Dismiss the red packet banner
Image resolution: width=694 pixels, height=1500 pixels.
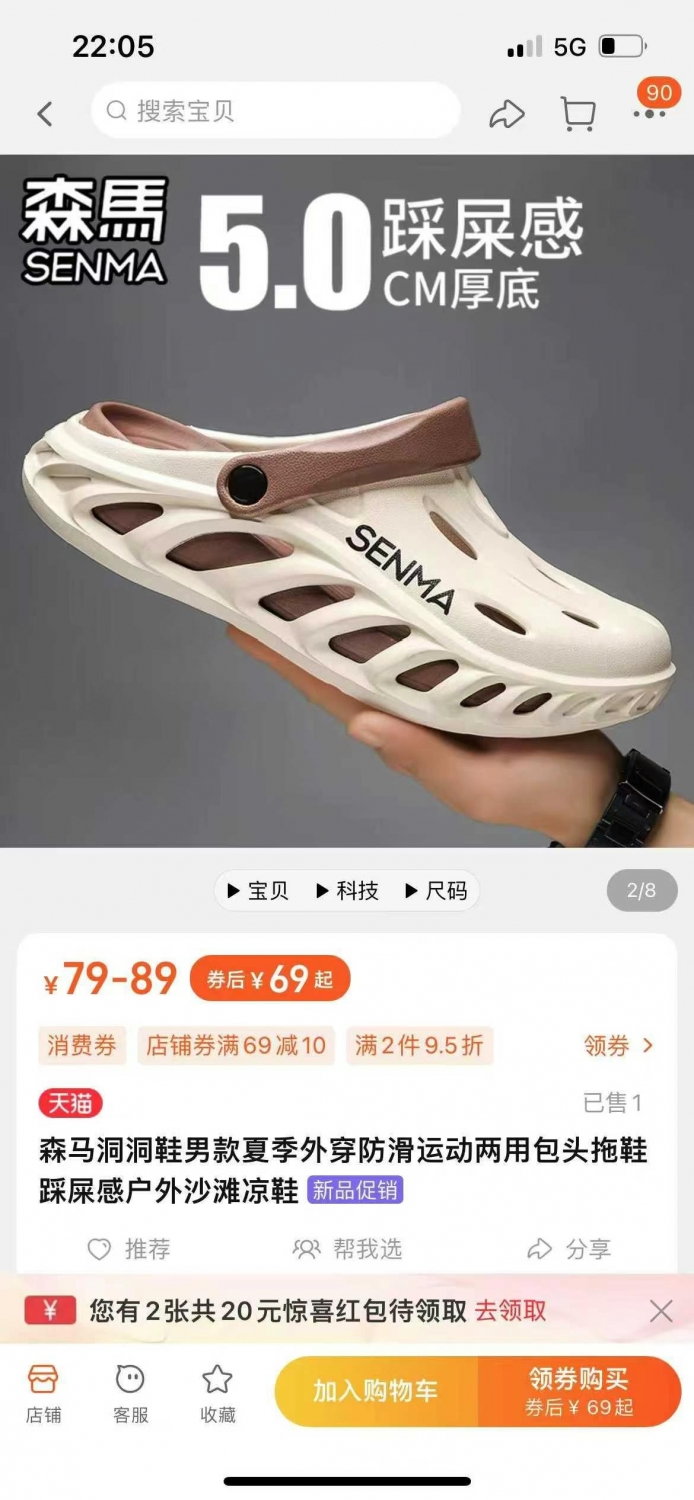661,1312
